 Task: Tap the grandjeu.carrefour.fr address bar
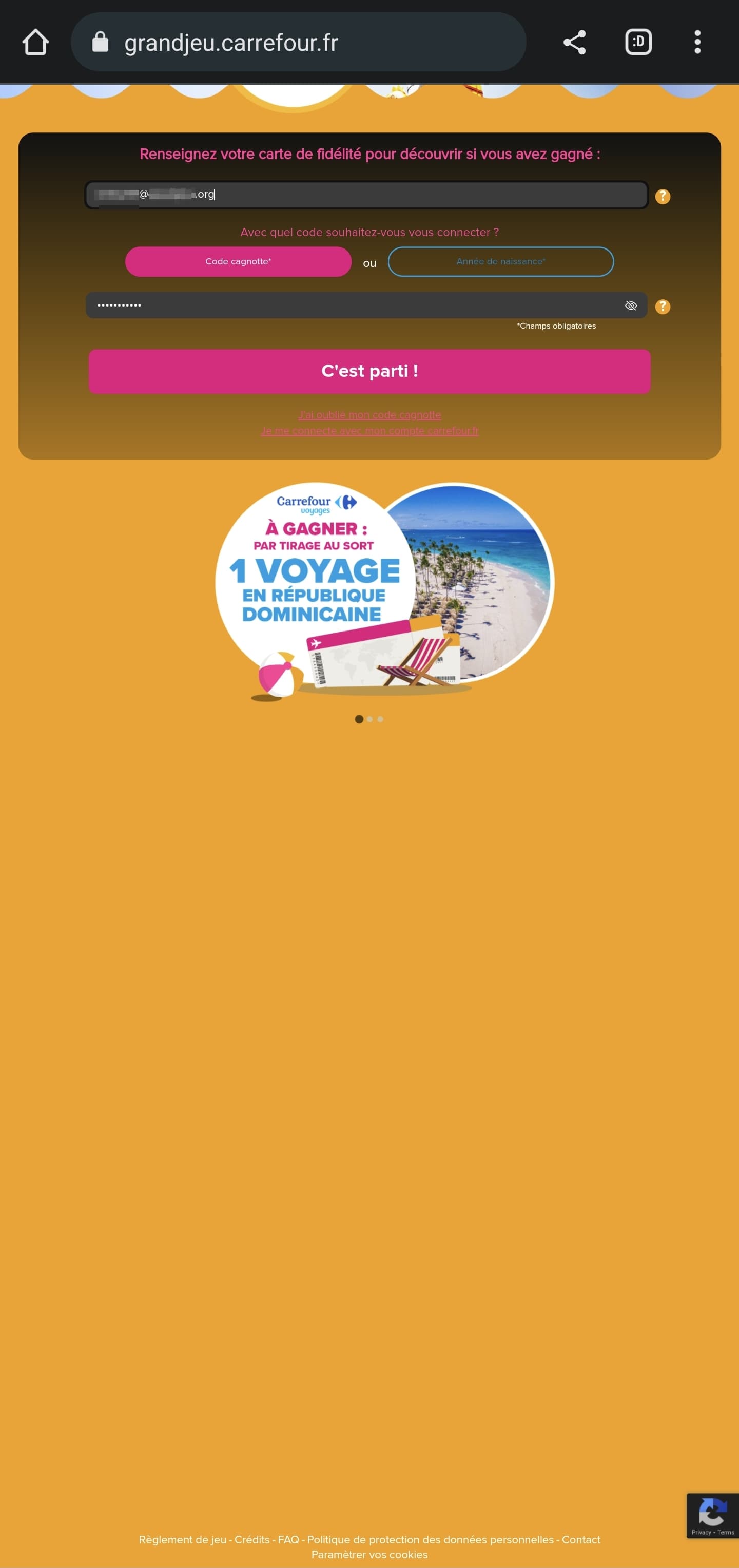click(298, 42)
